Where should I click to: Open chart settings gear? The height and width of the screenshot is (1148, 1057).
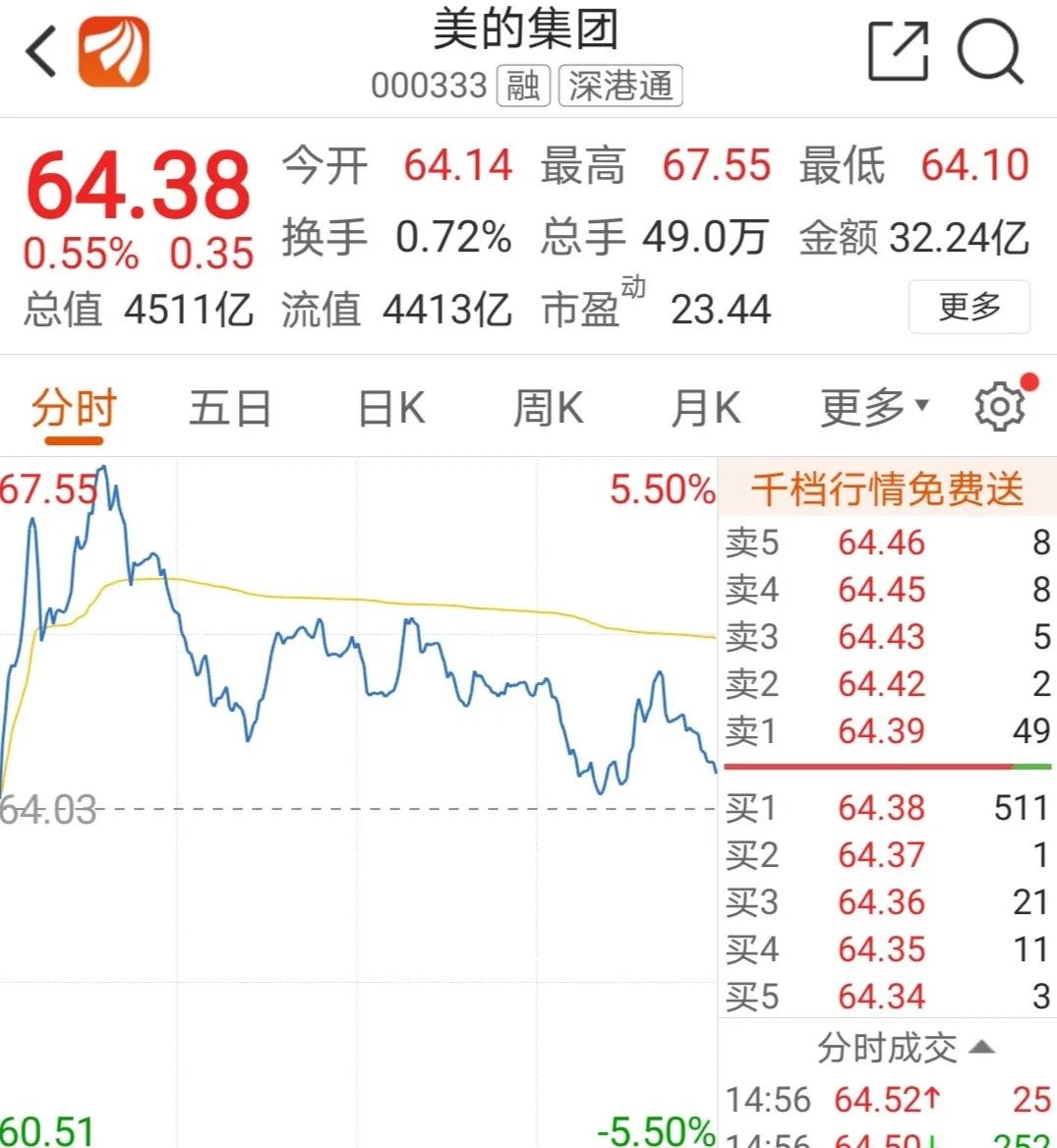999,406
